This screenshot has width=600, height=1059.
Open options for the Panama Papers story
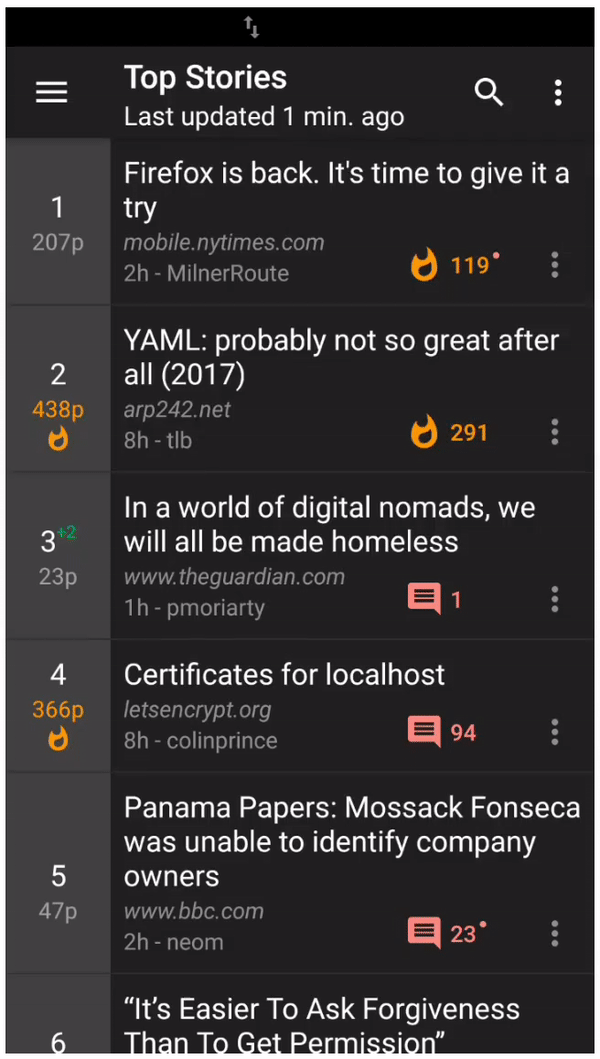click(x=555, y=933)
